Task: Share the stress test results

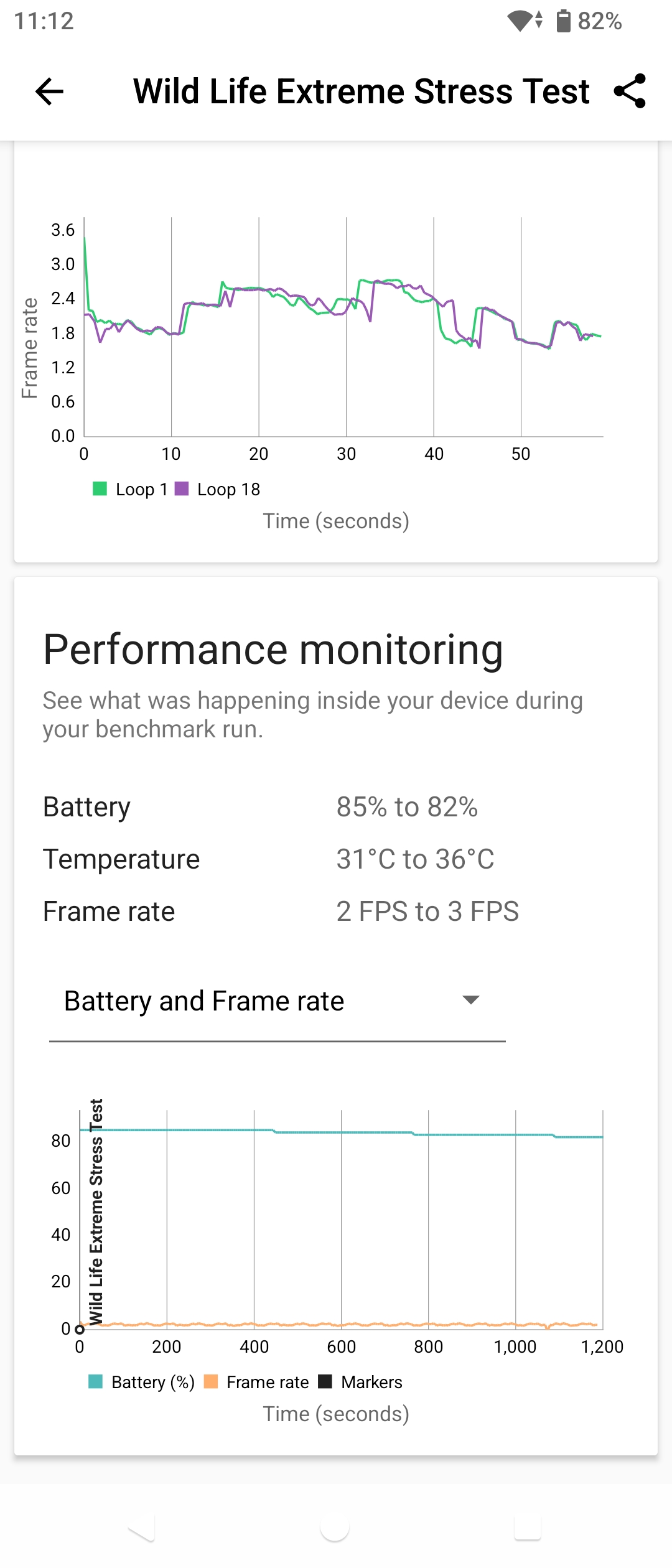Action: [x=630, y=91]
